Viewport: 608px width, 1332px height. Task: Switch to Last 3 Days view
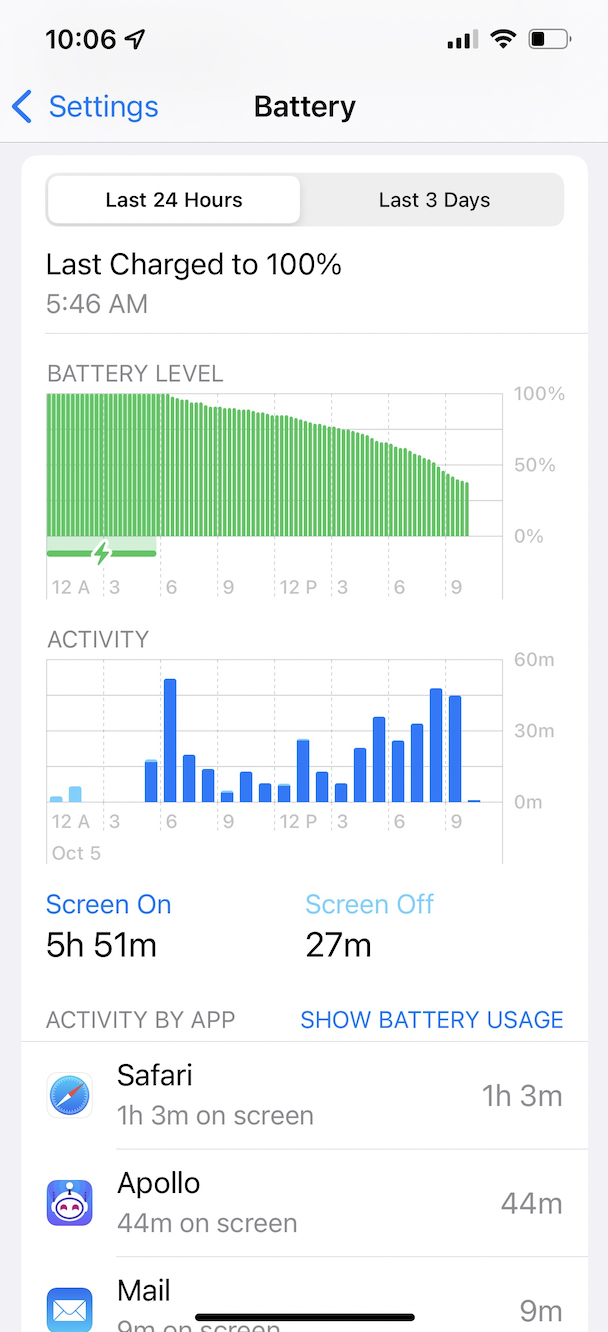(434, 200)
